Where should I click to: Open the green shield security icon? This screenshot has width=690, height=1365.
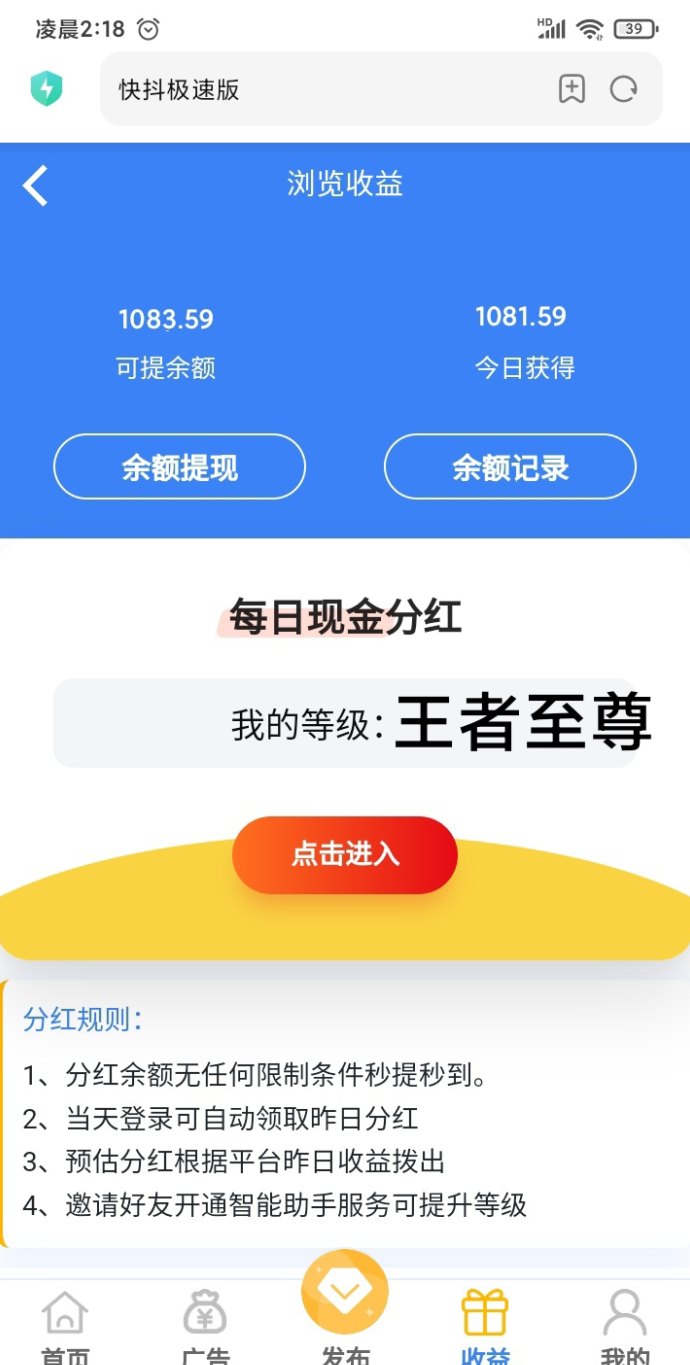coord(46,90)
